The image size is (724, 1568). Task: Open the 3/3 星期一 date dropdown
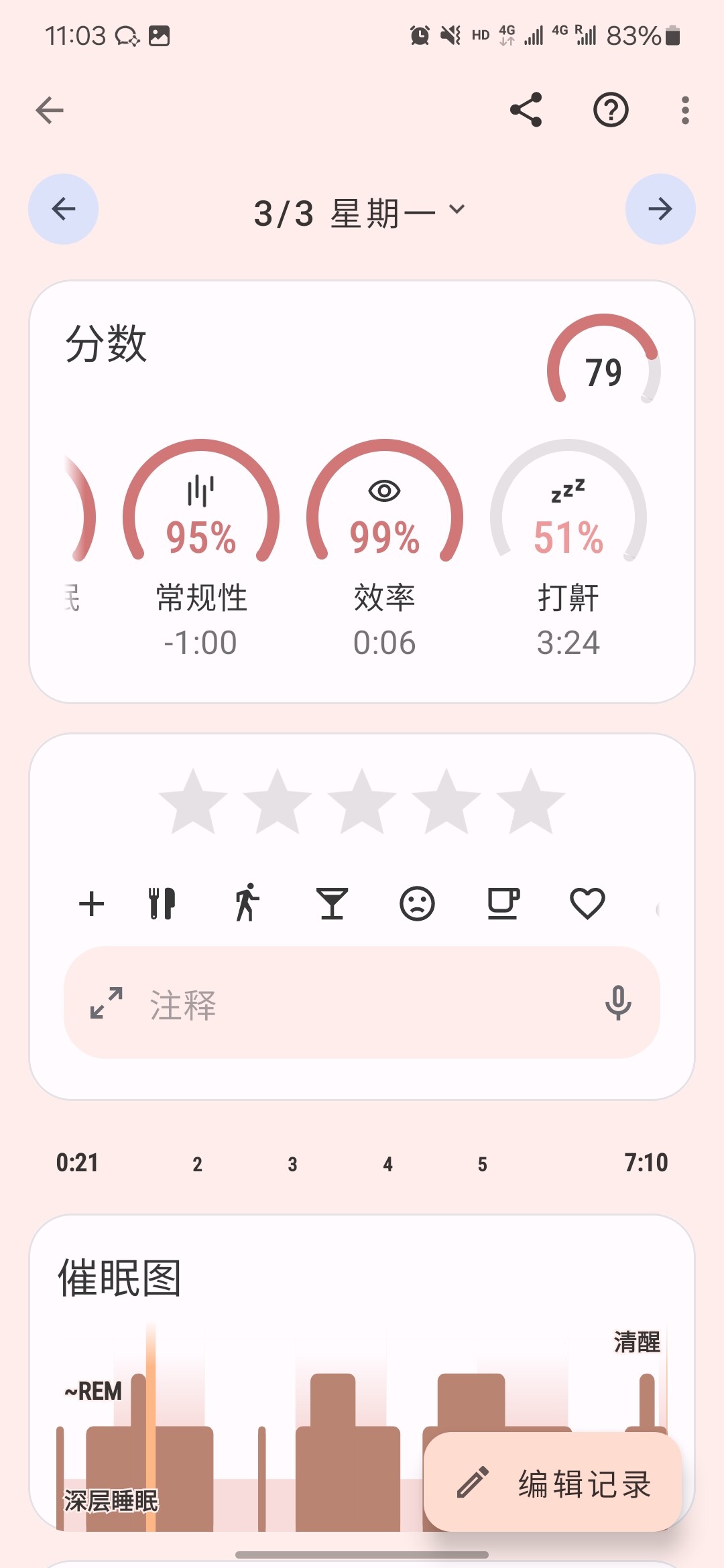[360, 213]
